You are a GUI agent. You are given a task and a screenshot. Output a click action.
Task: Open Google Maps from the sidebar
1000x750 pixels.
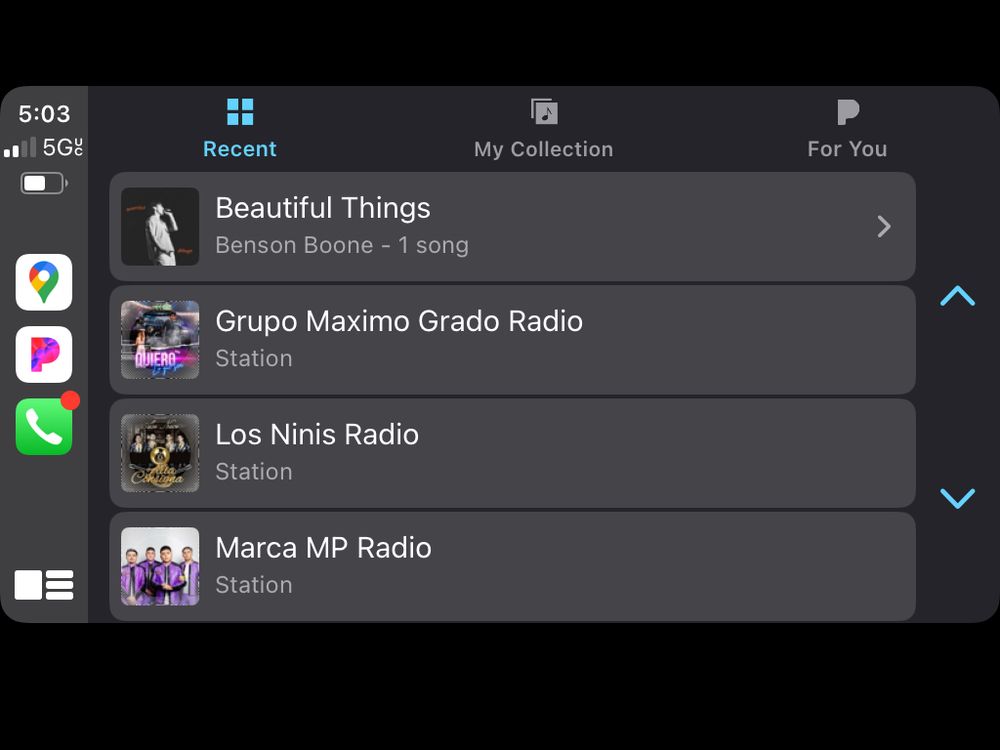[44, 282]
